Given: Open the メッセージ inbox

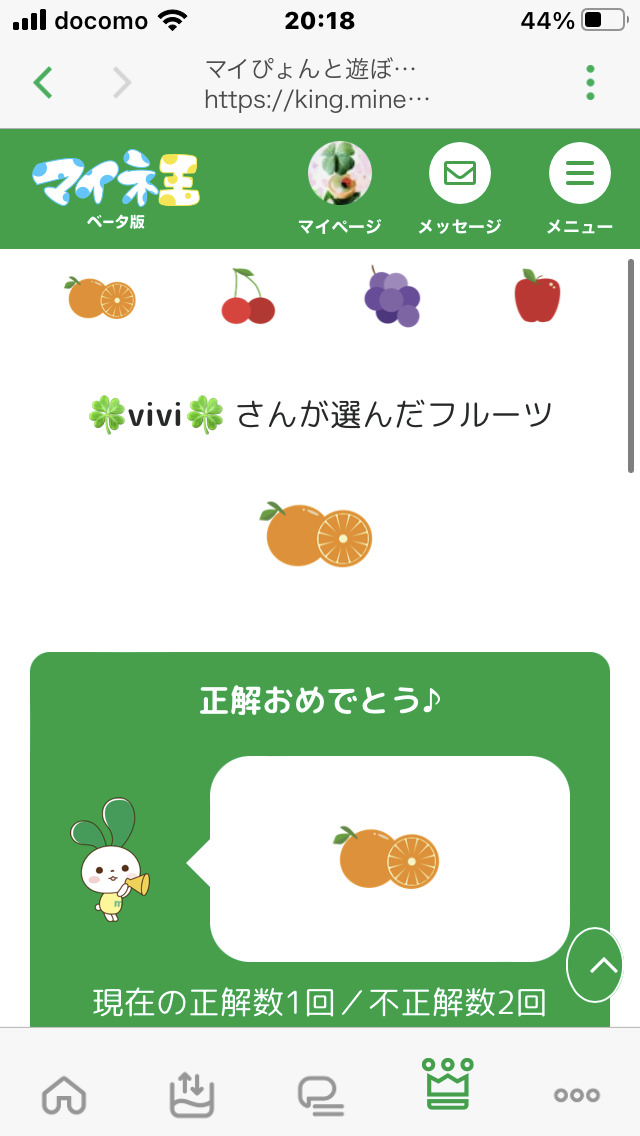Looking at the screenshot, I should (x=459, y=187).
